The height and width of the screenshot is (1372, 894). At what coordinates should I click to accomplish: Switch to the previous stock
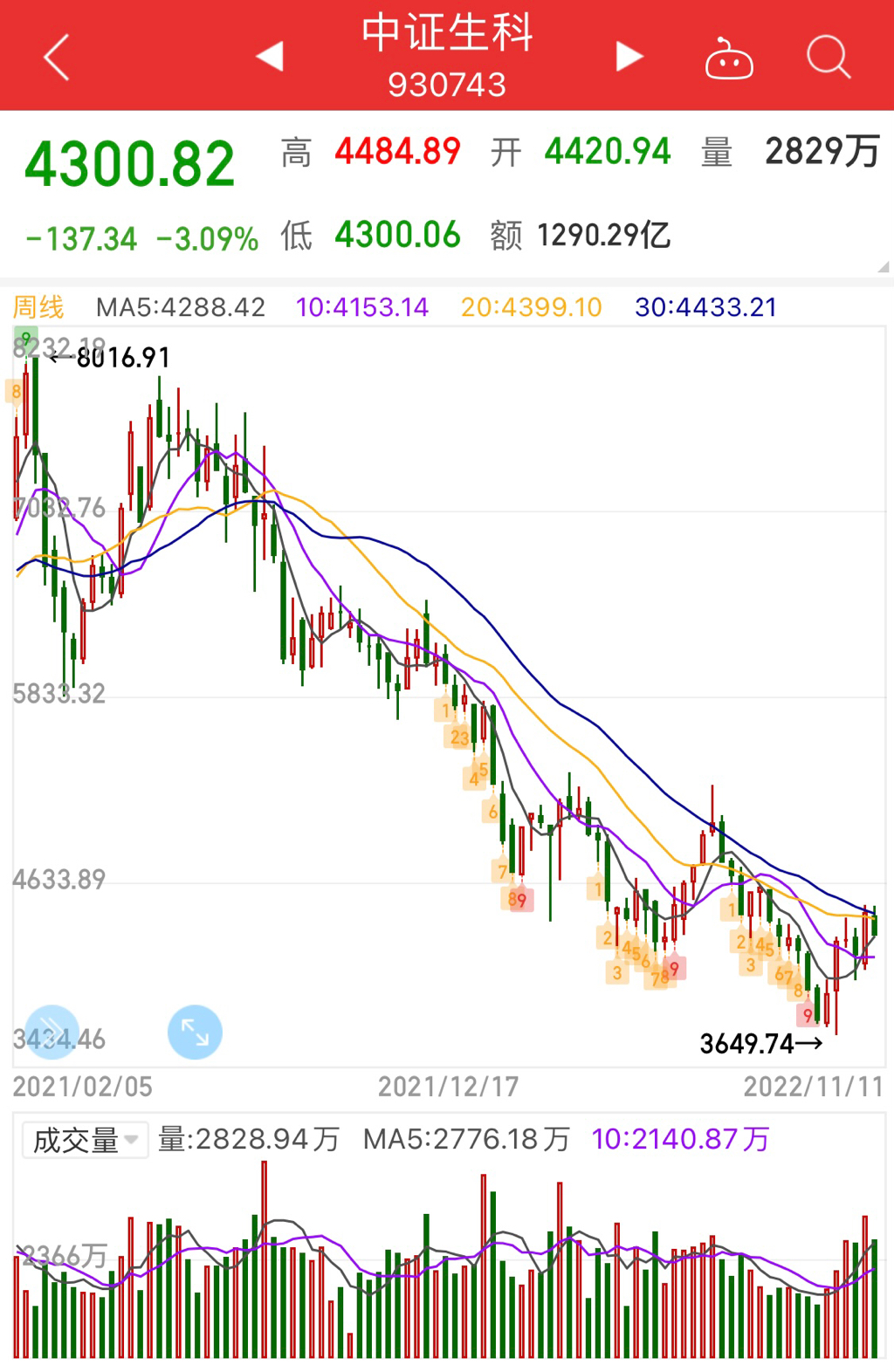pyautogui.click(x=271, y=57)
